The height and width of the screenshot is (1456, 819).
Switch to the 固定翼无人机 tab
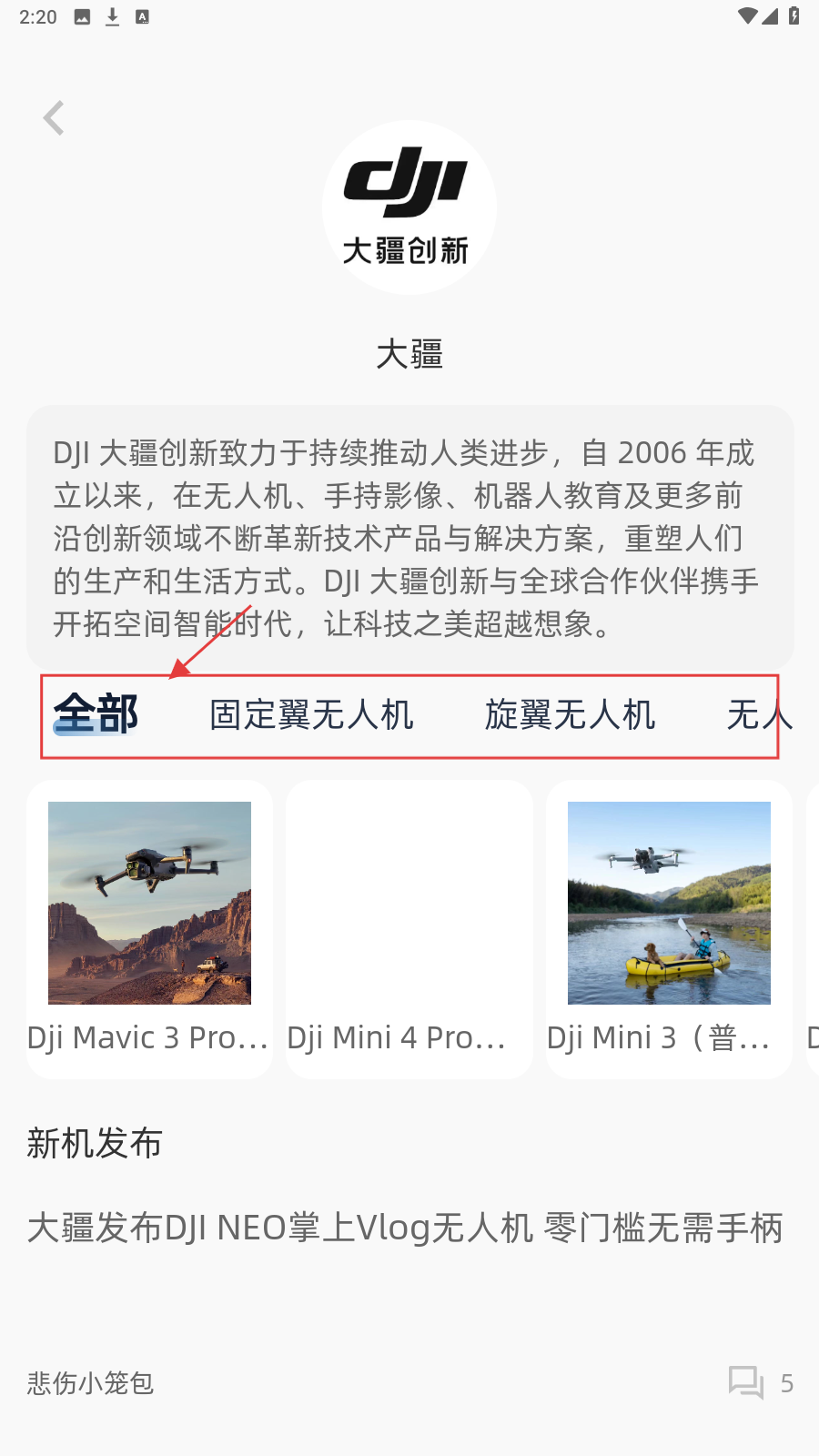[311, 715]
